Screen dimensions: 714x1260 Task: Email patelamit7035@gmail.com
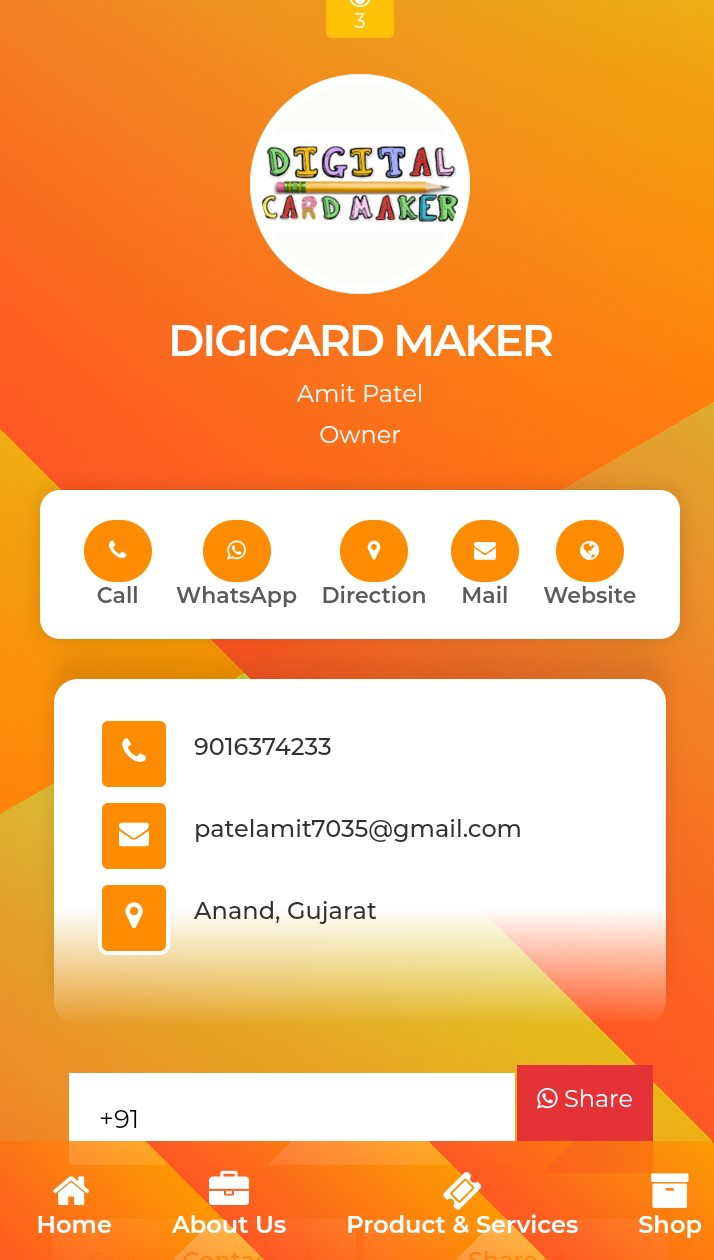[x=357, y=829]
